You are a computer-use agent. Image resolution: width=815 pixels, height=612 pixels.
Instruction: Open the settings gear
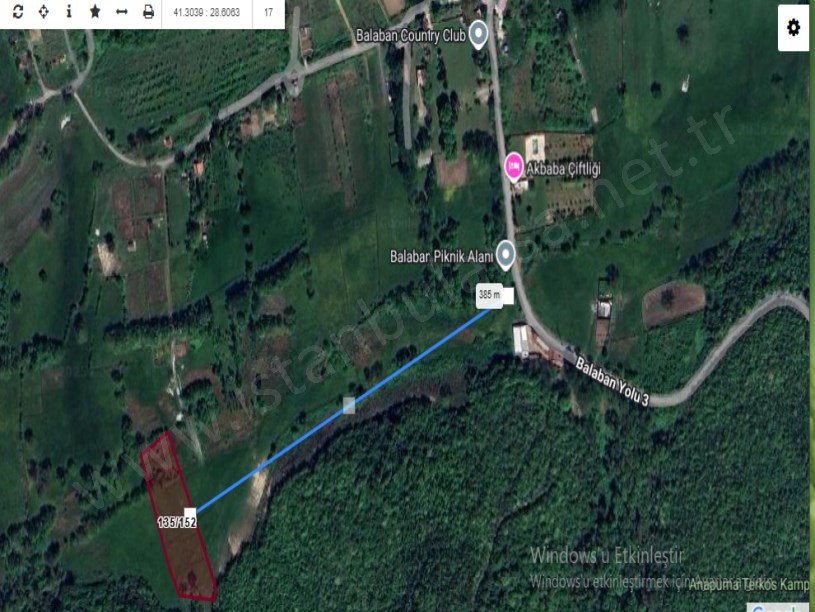pyautogui.click(x=793, y=28)
